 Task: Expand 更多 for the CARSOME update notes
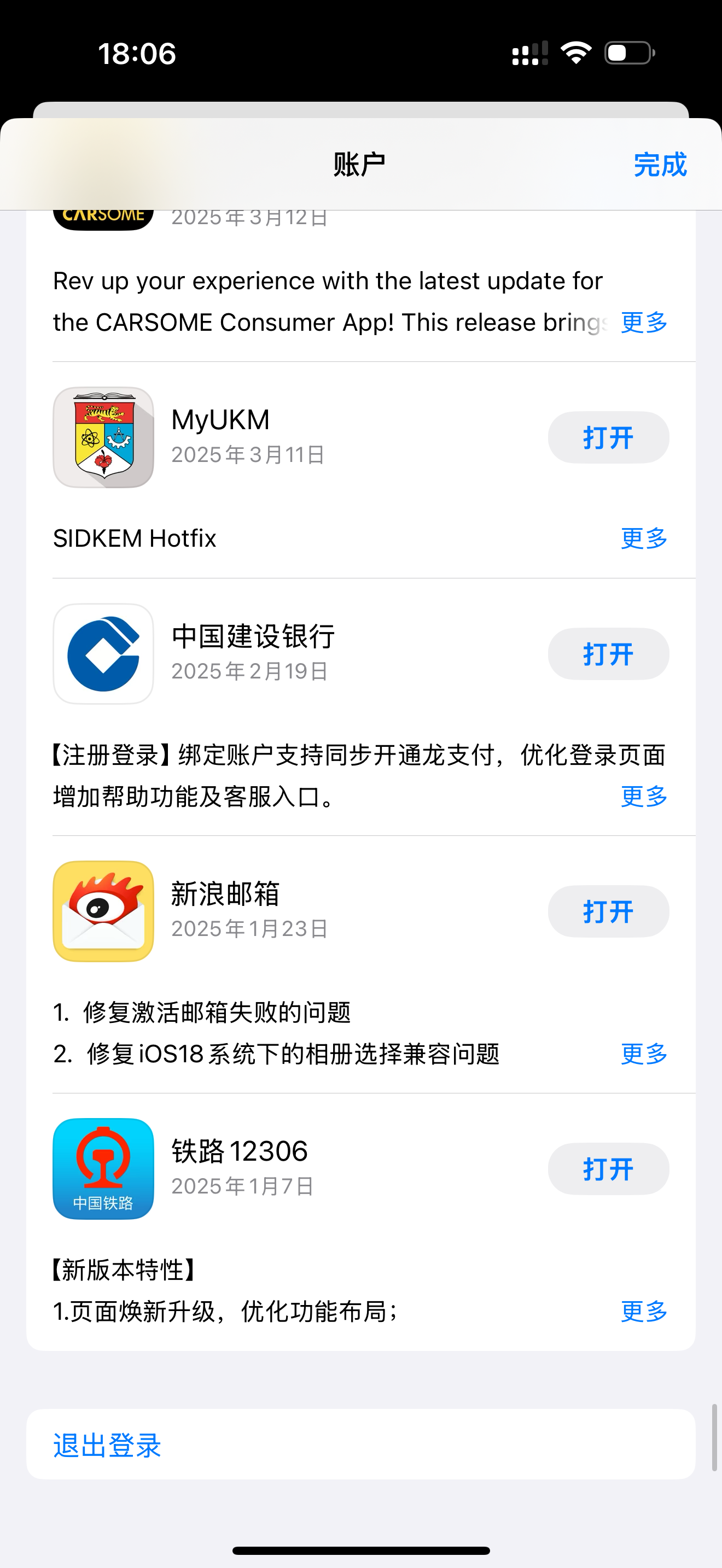pyautogui.click(x=644, y=323)
